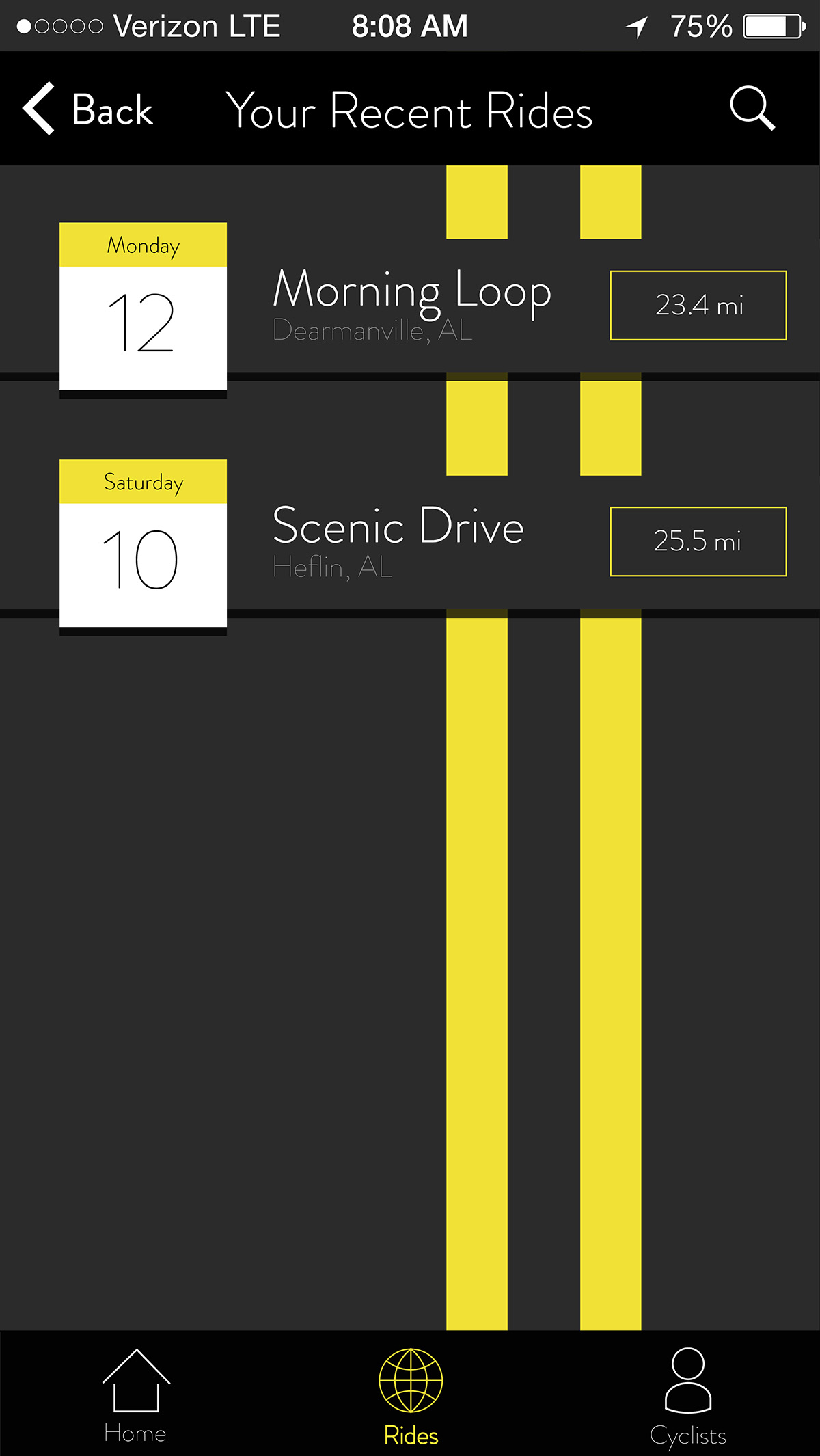Screen dimensions: 820x1456
Task: Go back using the Back button
Action: [x=87, y=109]
